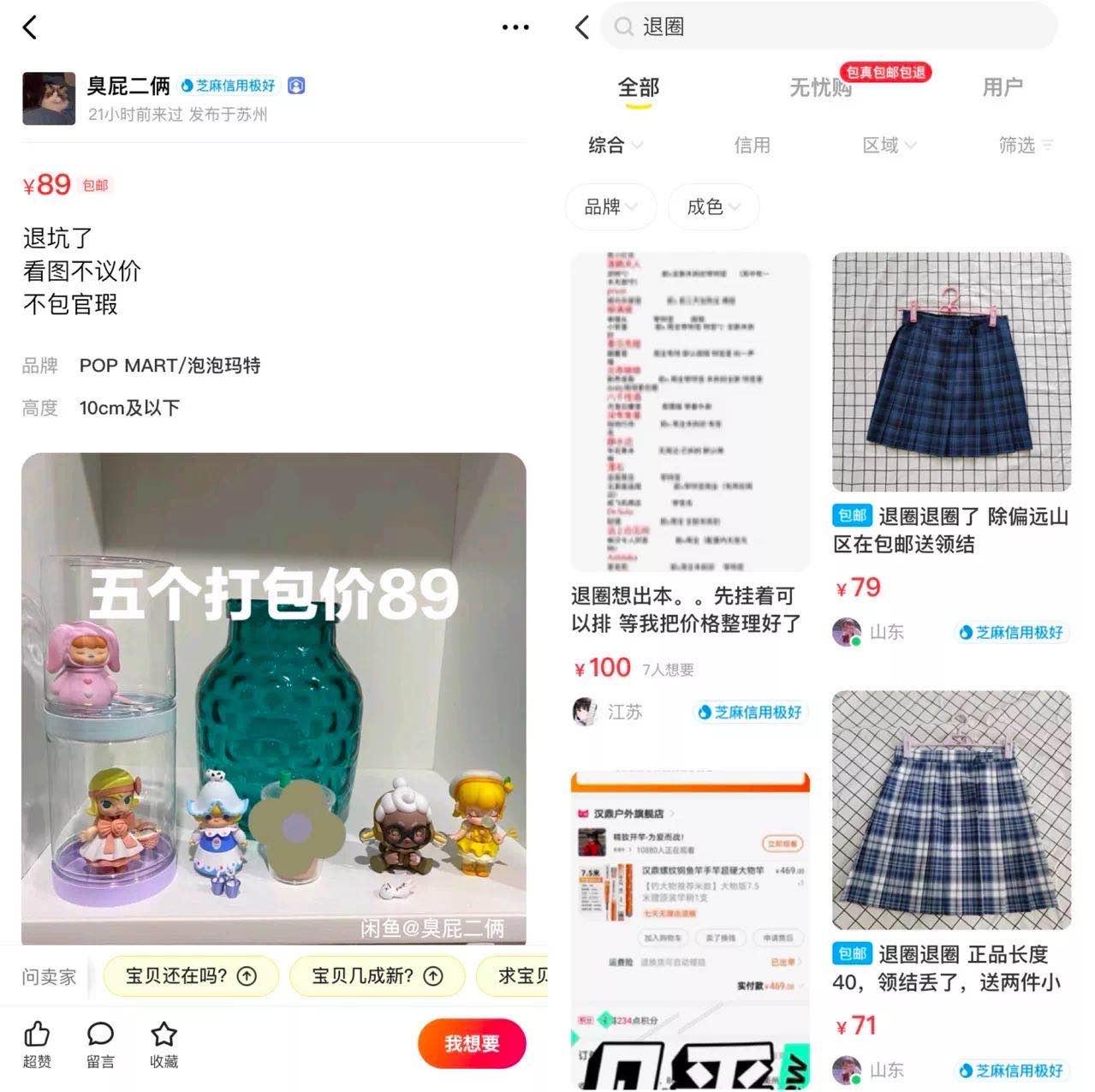Image resolution: width=1095 pixels, height=1092 pixels.
Task: Switch to the 无忧购 tab
Action: tap(820, 87)
